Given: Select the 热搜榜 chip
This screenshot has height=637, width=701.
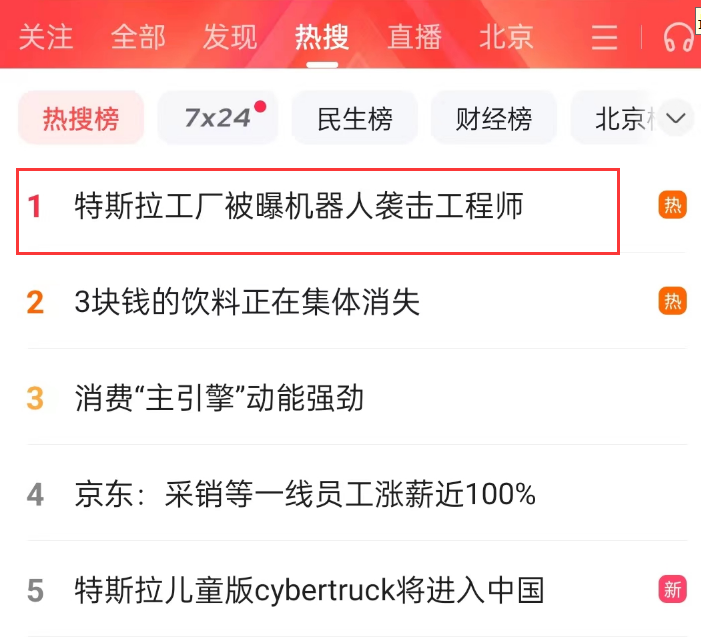Looking at the screenshot, I should tap(81, 119).
